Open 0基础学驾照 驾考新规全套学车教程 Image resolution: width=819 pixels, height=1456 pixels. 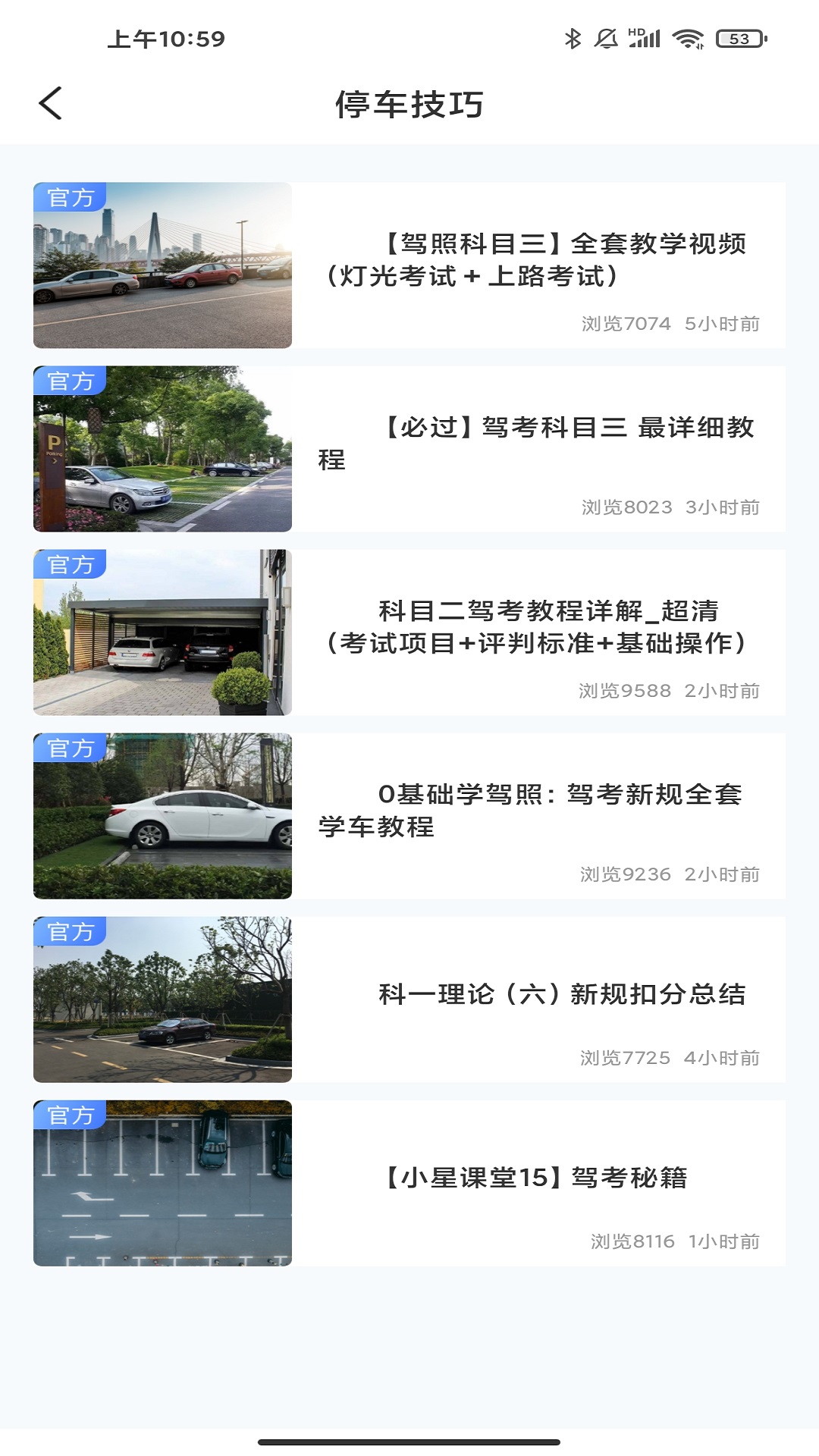point(538,811)
